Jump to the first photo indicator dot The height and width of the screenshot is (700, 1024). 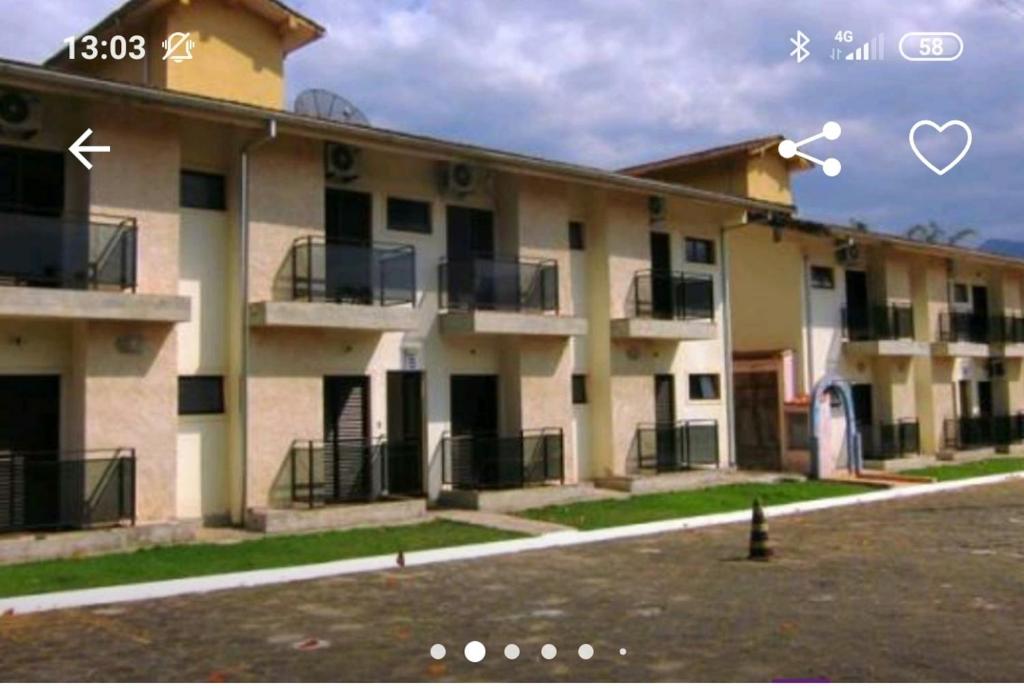(x=438, y=651)
